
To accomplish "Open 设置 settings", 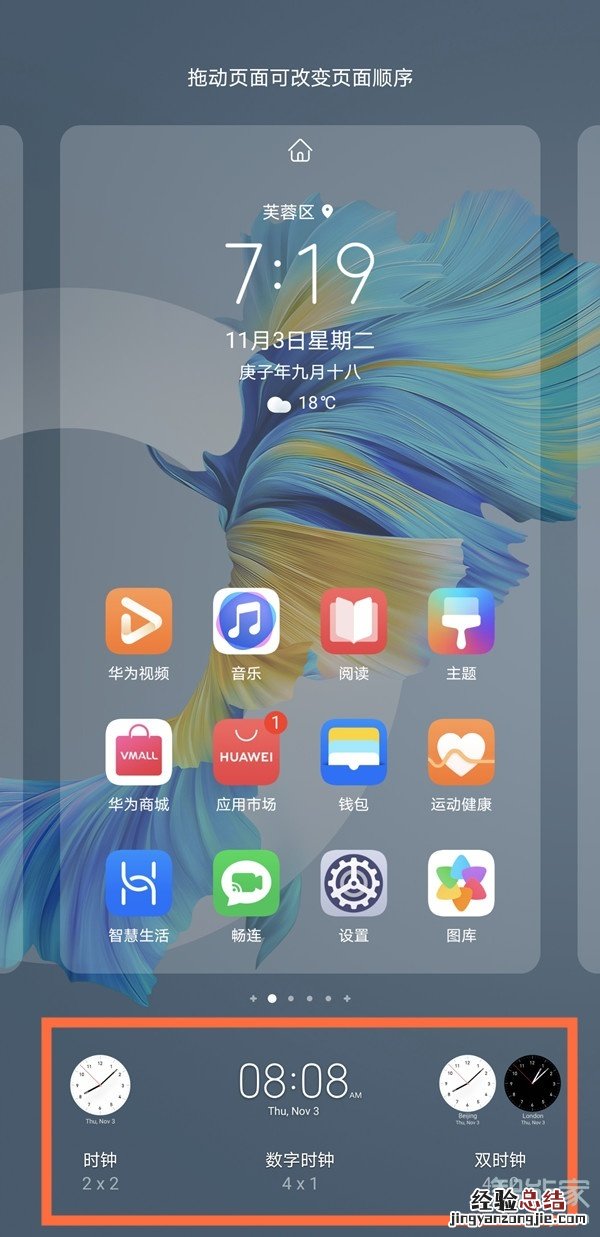I will [x=354, y=883].
